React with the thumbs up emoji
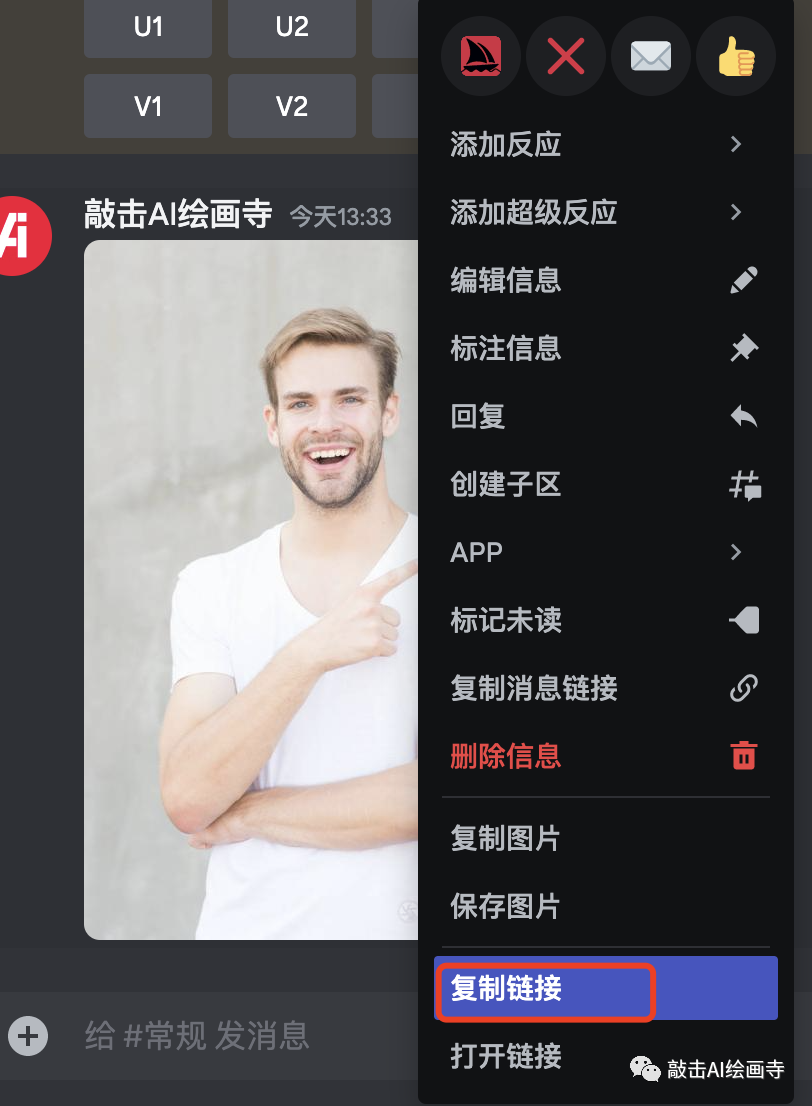 tap(735, 57)
